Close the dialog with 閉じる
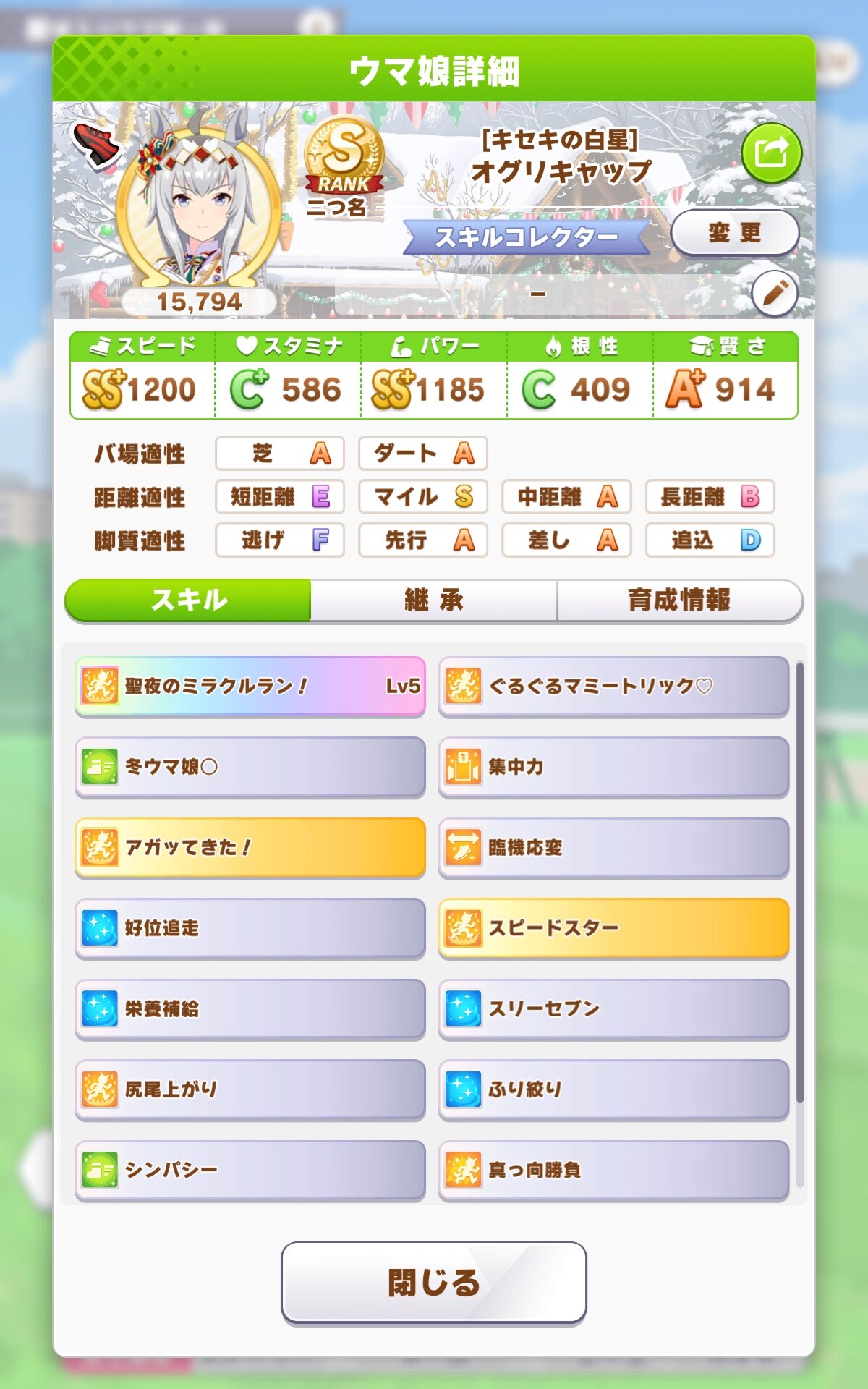 (x=434, y=1283)
